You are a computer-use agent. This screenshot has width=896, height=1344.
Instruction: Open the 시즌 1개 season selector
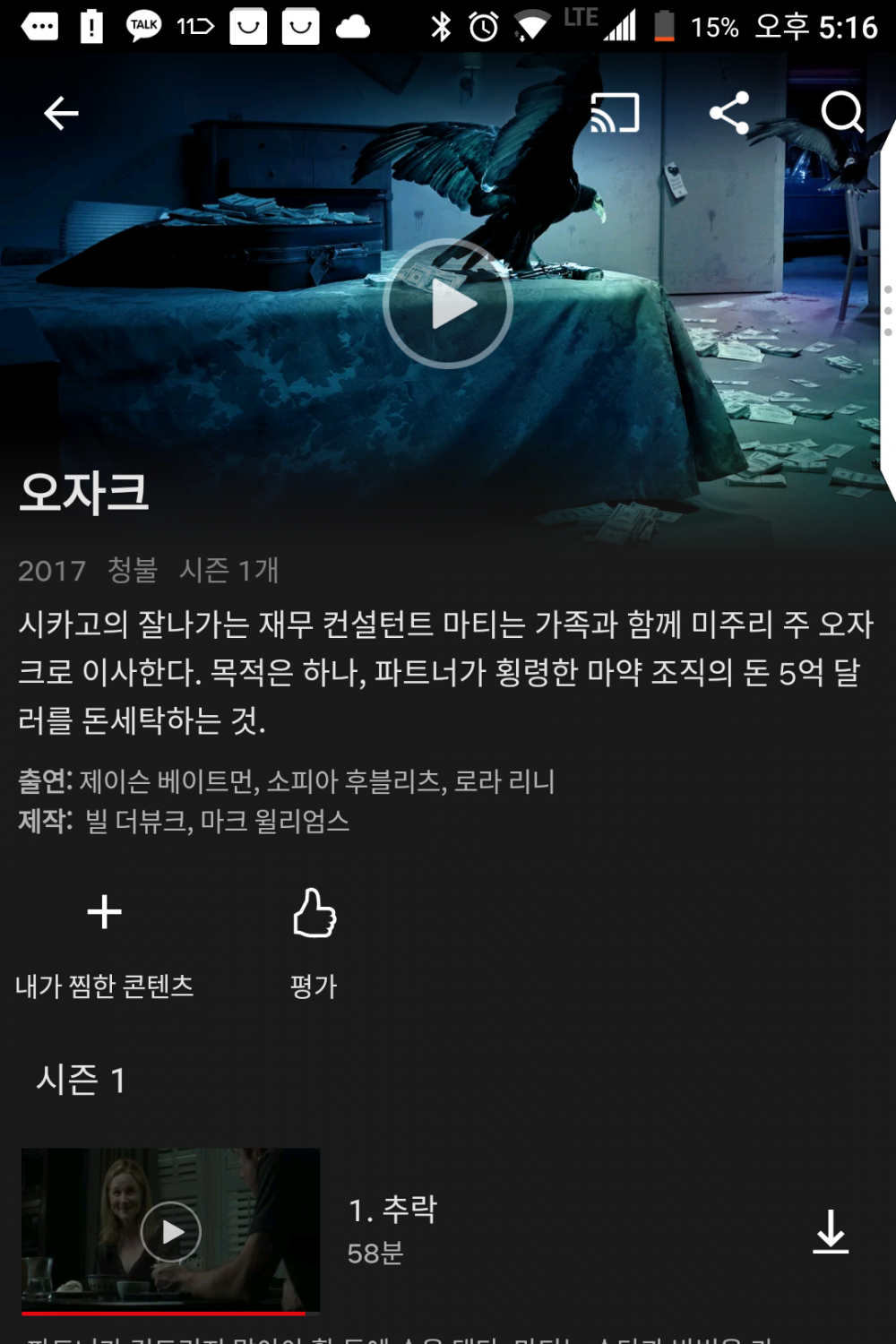pyautogui.click(x=228, y=569)
